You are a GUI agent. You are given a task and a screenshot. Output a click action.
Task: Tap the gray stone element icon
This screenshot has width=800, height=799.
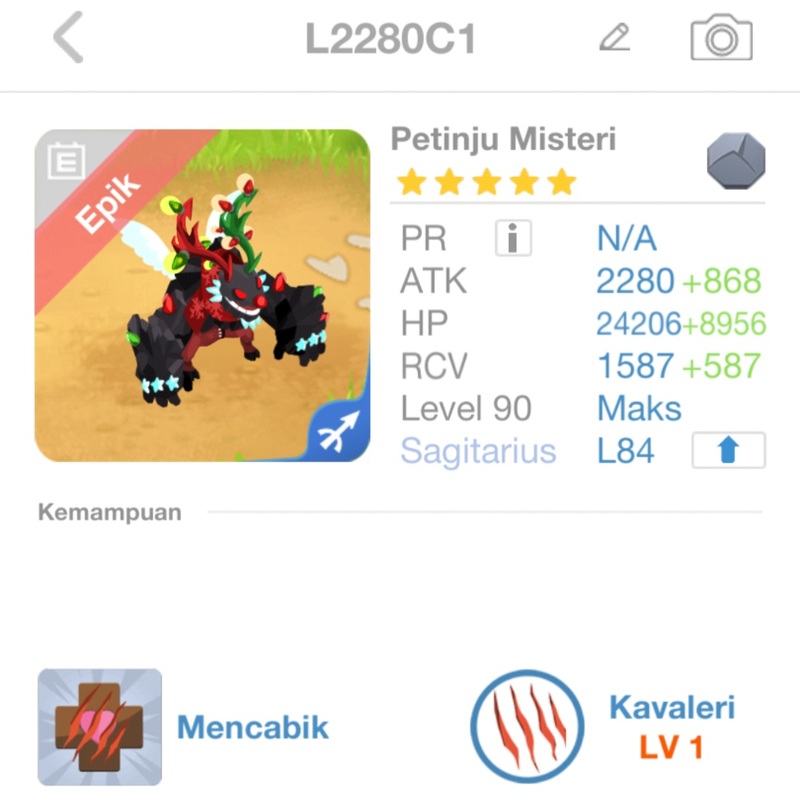pos(736,163)
